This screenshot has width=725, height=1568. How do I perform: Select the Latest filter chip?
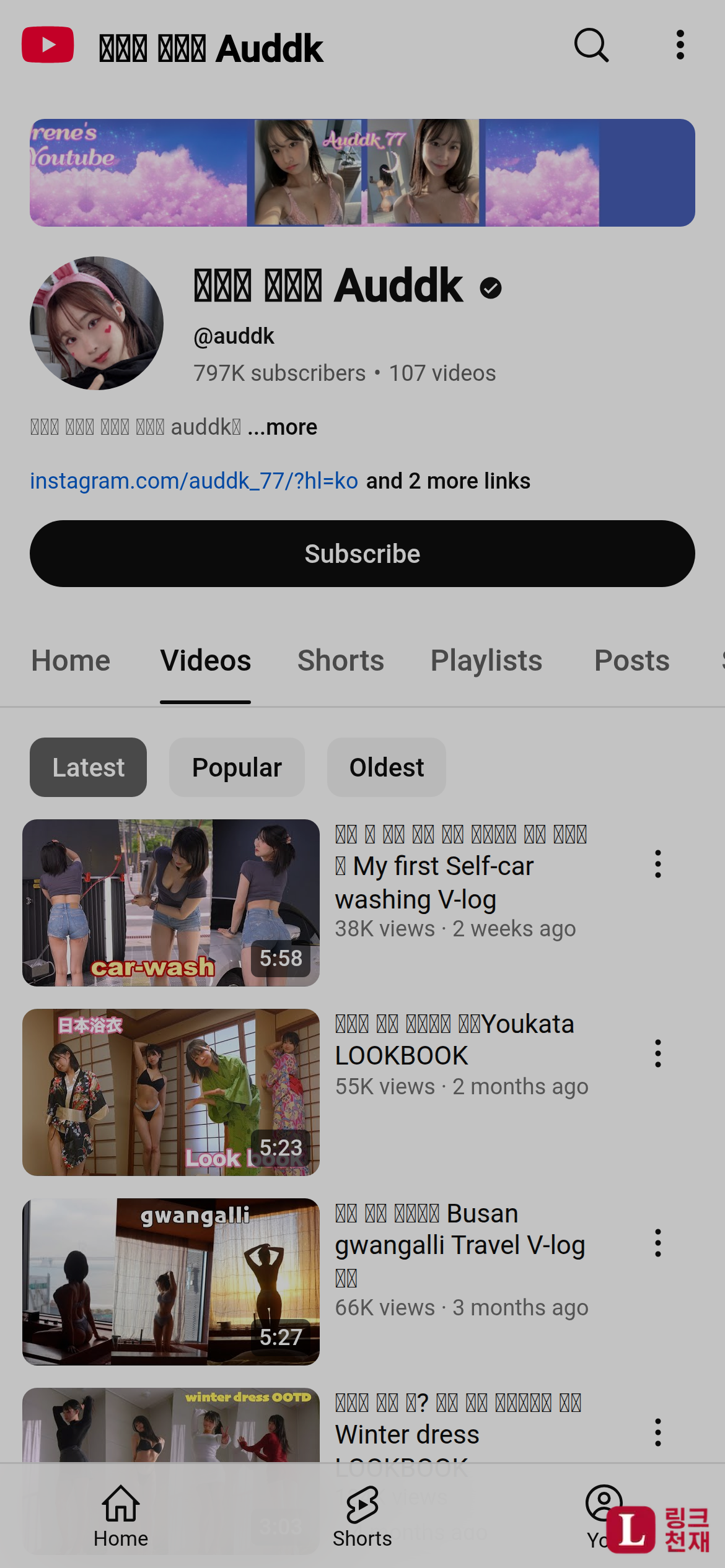[x=88, y=767]
